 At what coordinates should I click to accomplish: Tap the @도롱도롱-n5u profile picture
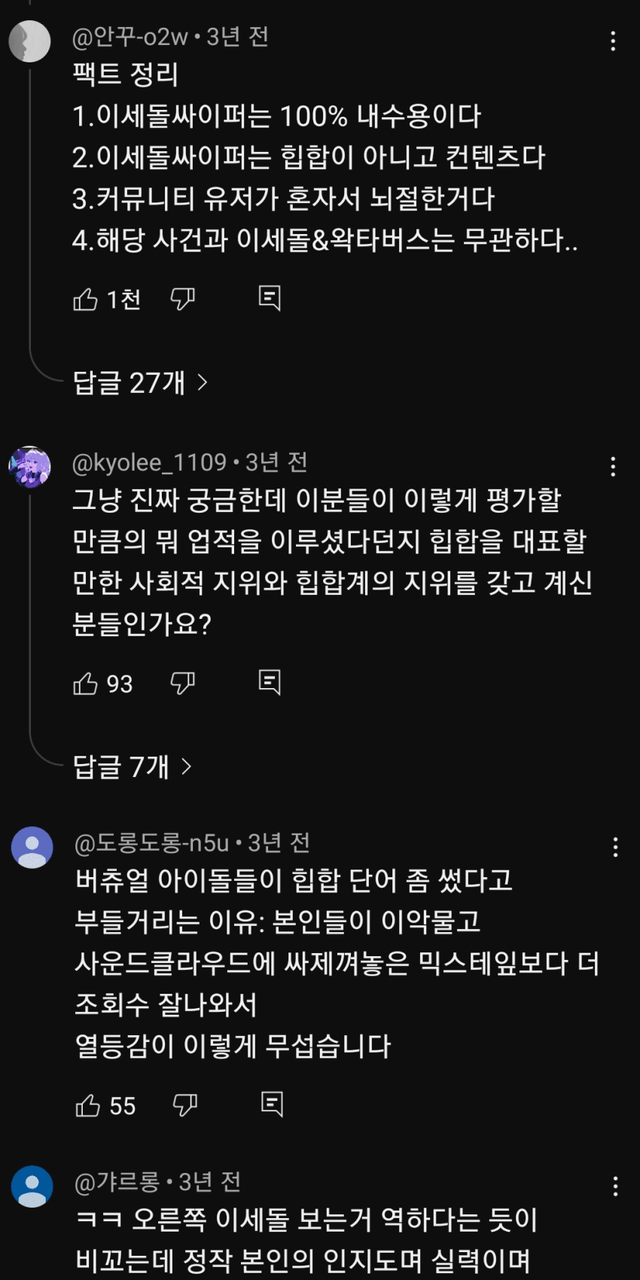point(31,848)
